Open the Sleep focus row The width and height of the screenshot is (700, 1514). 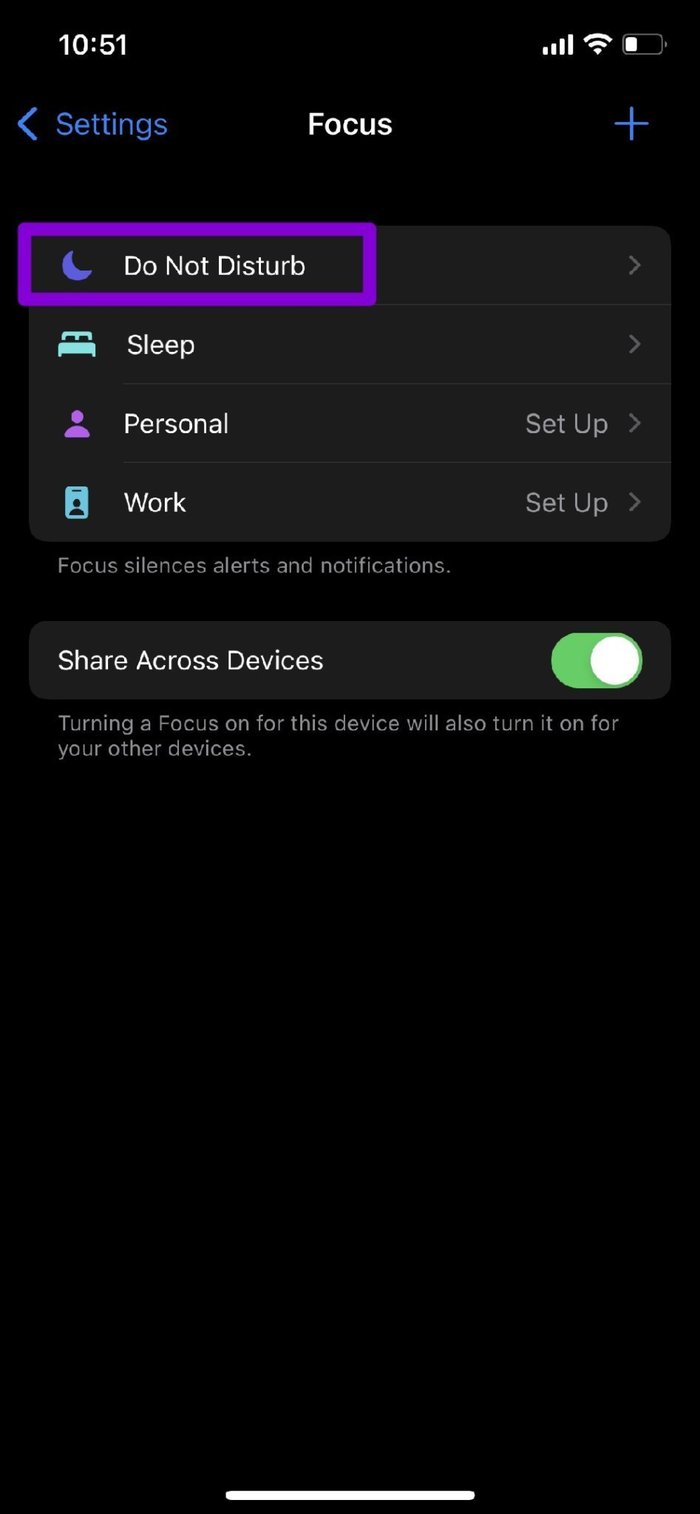tap(350, 344)
